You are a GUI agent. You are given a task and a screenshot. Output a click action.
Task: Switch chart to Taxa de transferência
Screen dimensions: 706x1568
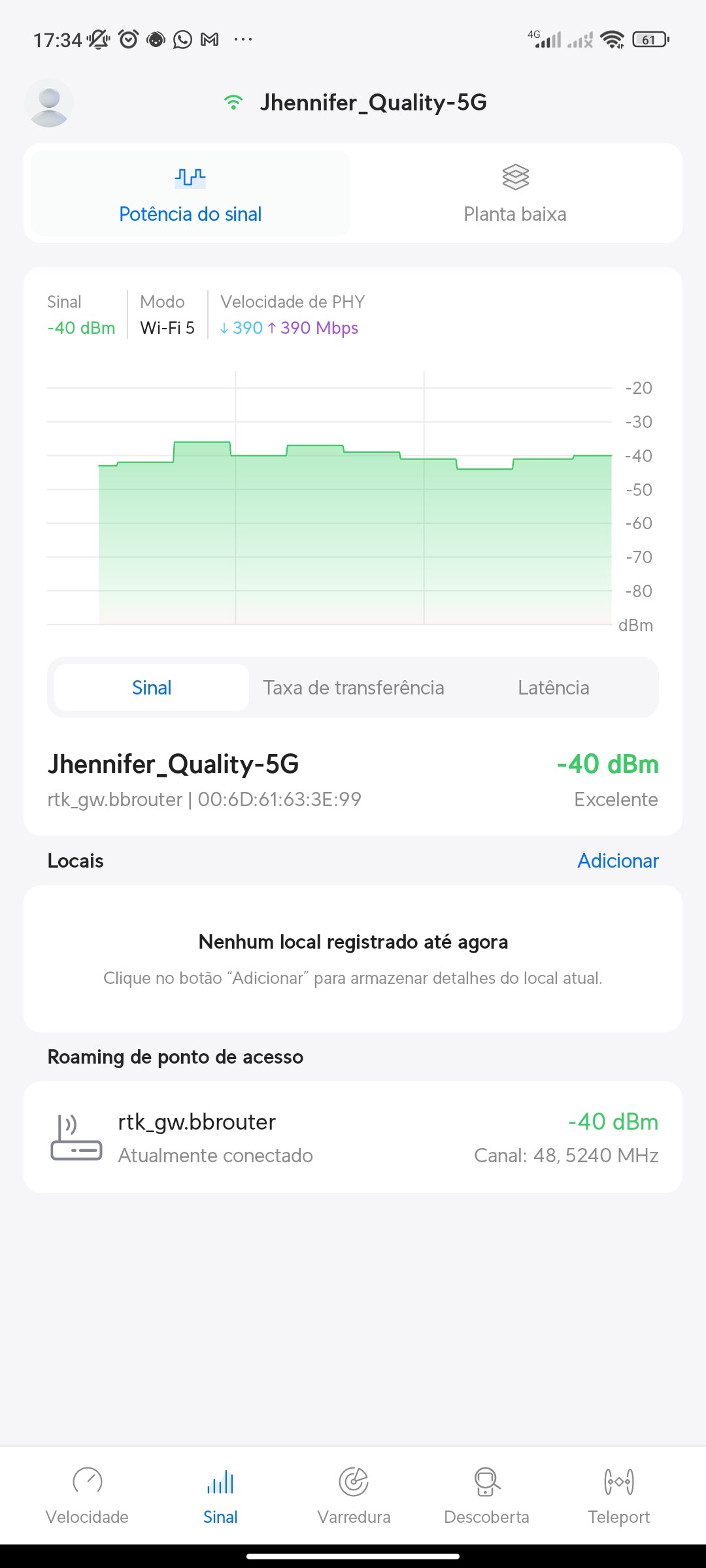(x=354, y=687)
